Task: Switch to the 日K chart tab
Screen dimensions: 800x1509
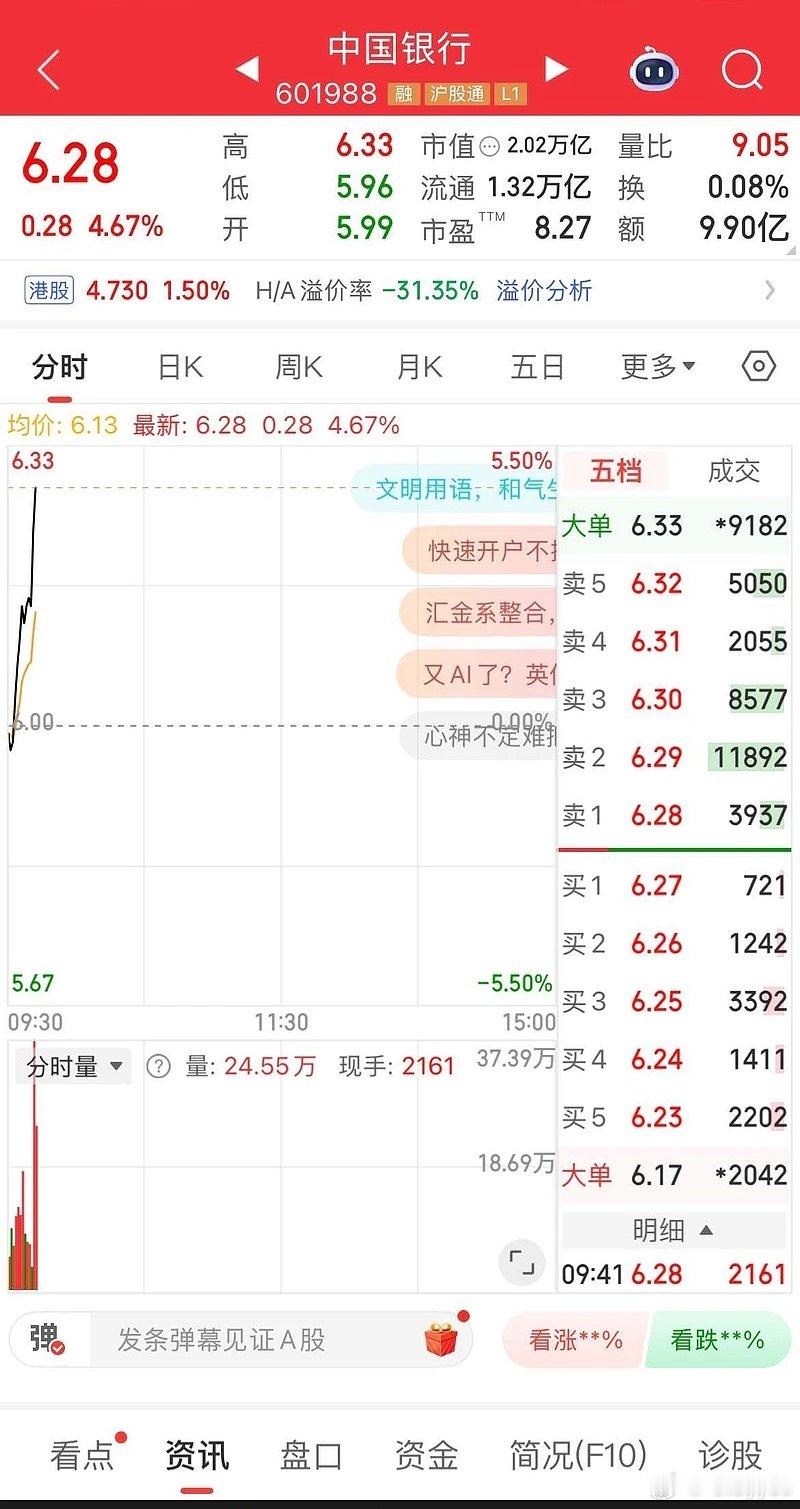Action: pyautogui.click(x=177, y=366)
